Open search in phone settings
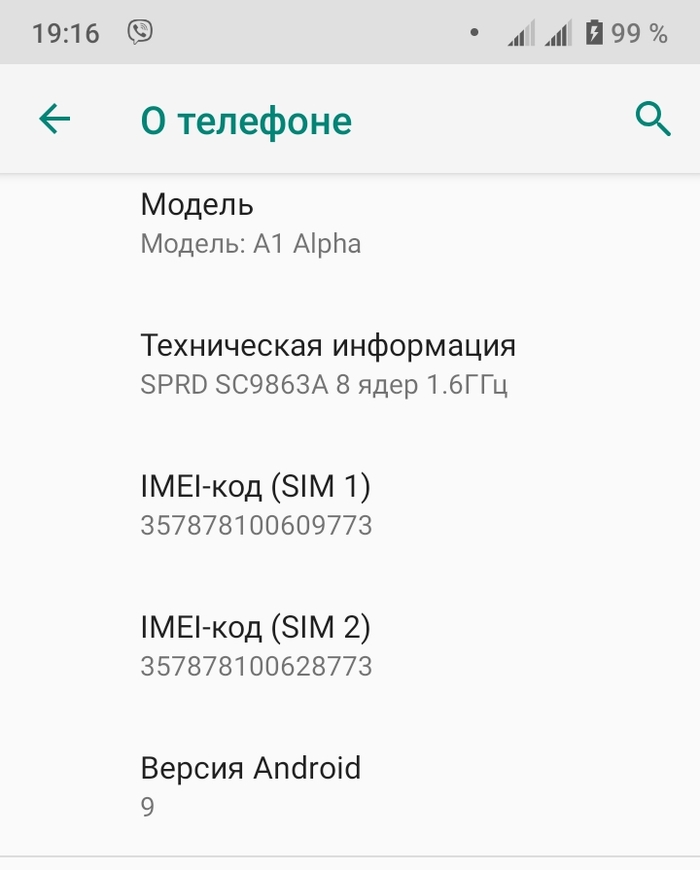The width and height of the screenshot is (700, 870). tap(652, 120)
